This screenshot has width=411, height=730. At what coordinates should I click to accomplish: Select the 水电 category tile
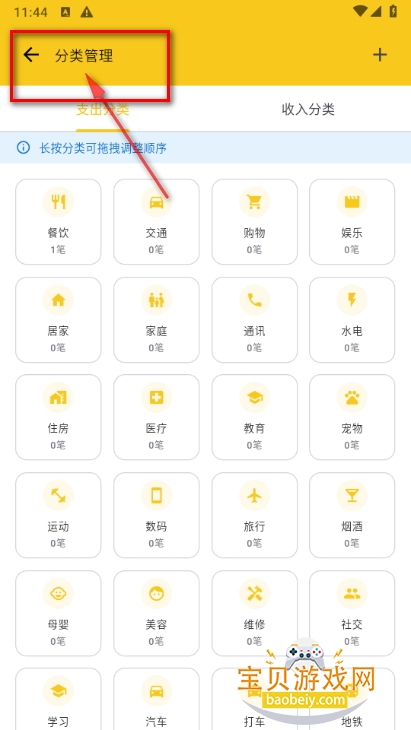coord(352,320)
